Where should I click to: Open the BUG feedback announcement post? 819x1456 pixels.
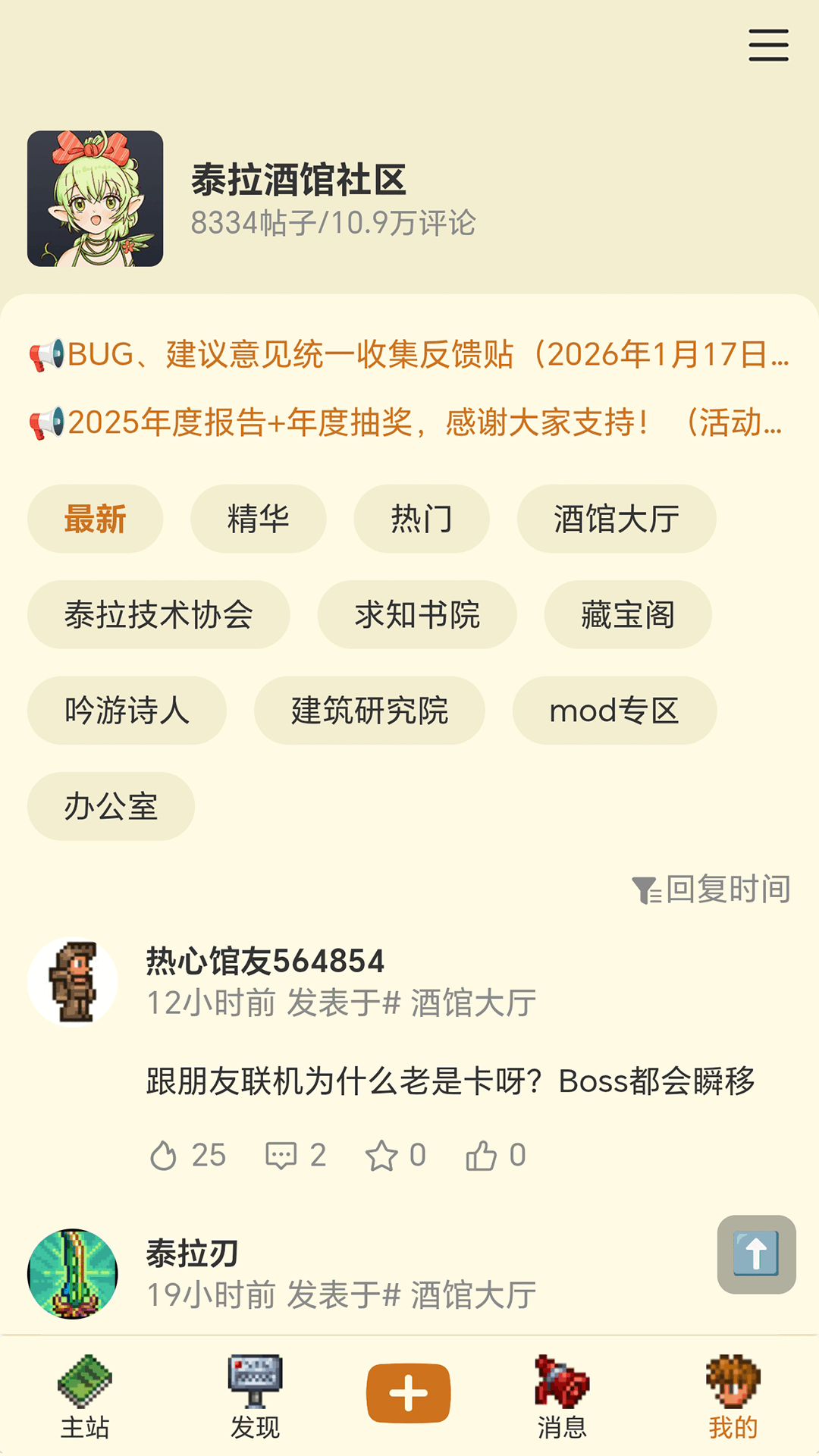pyautogui.click(x=409, y=355)
